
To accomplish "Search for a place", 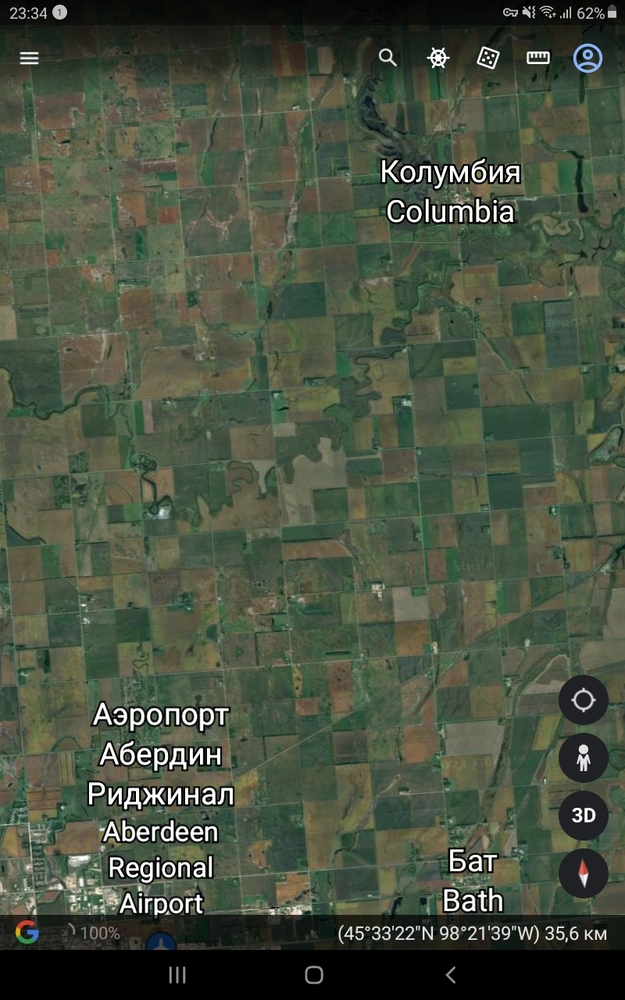I will (x=388, y=58).
